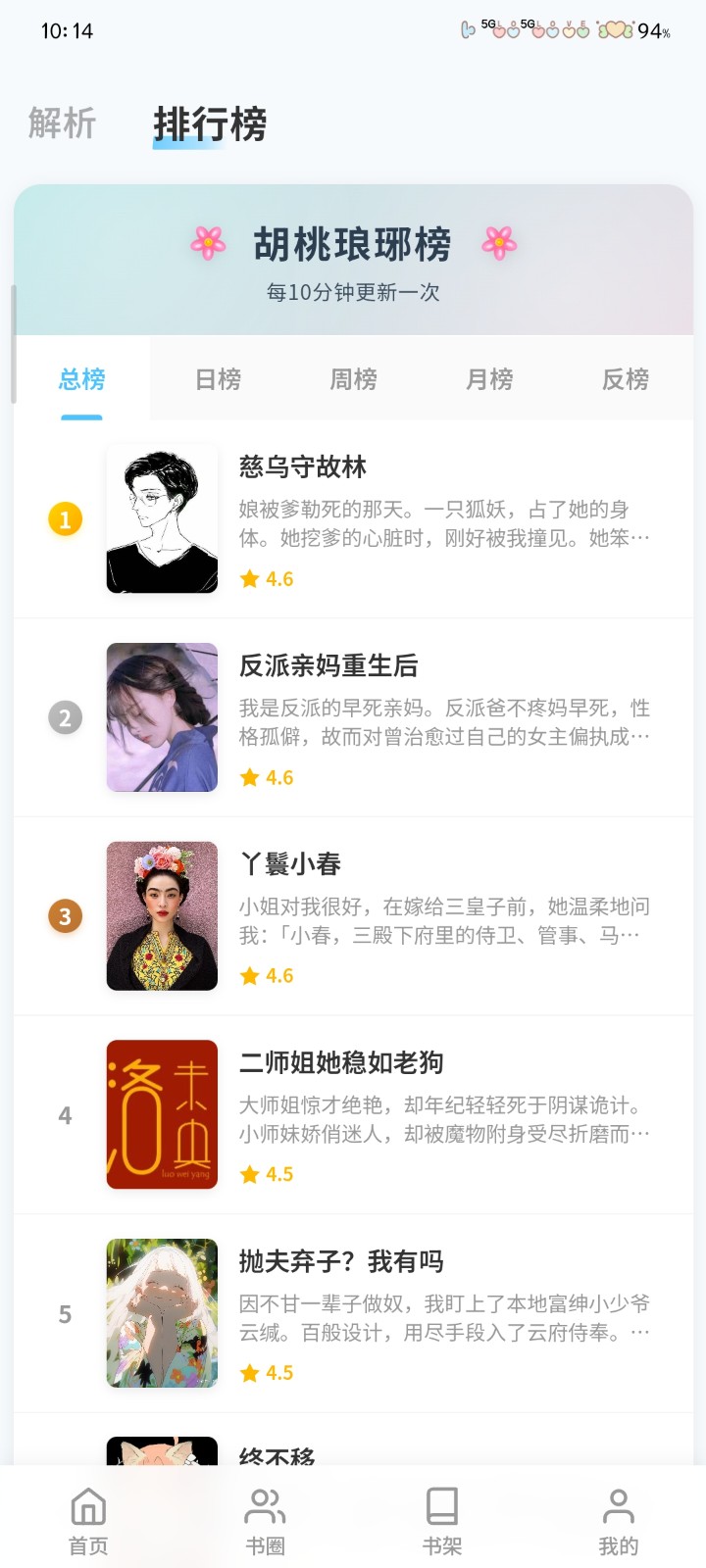Click the star icon of 反派亲妈重生后

pyautogui.click(x=248, y=777)
